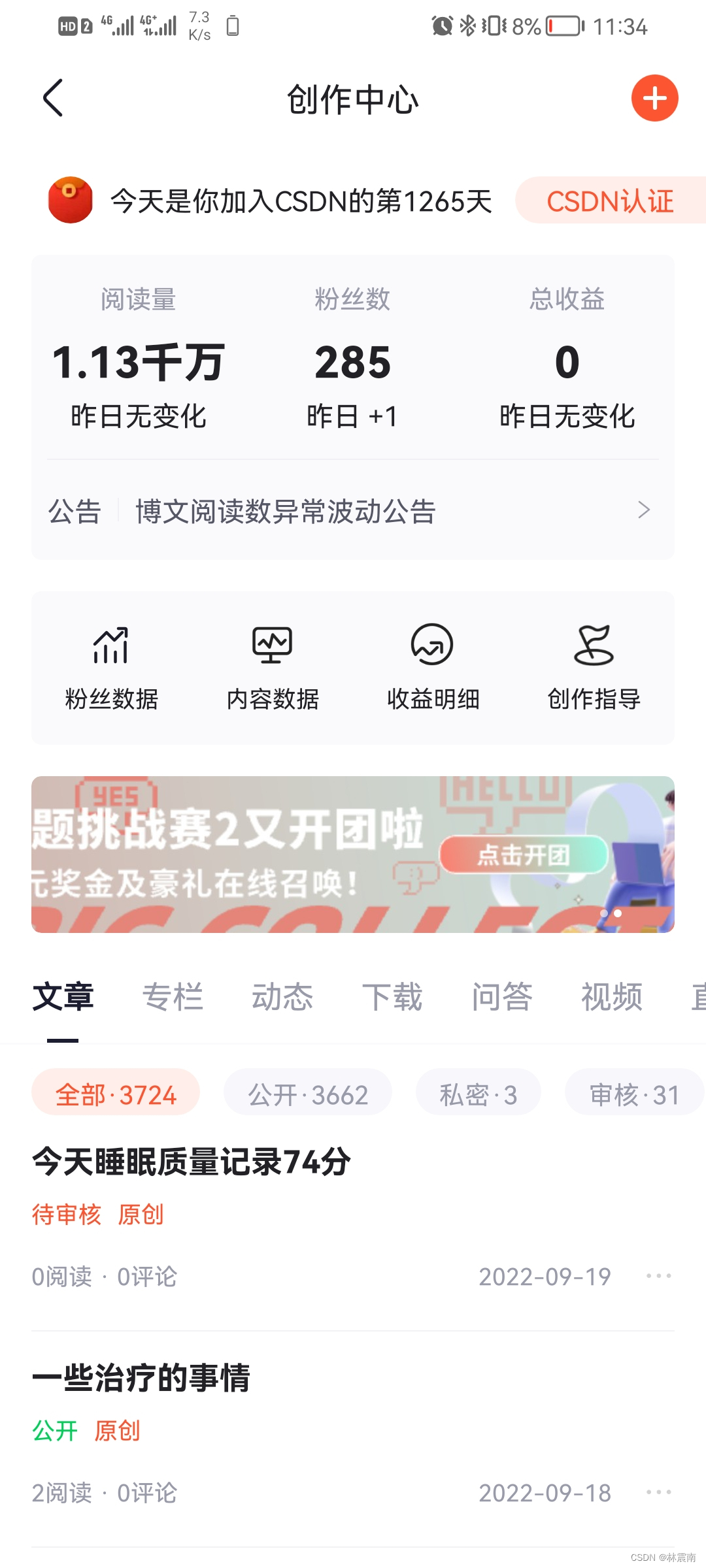This screenshot has width=706, height=1568.
Task: View 收益明细
Action: click(433, 668)
